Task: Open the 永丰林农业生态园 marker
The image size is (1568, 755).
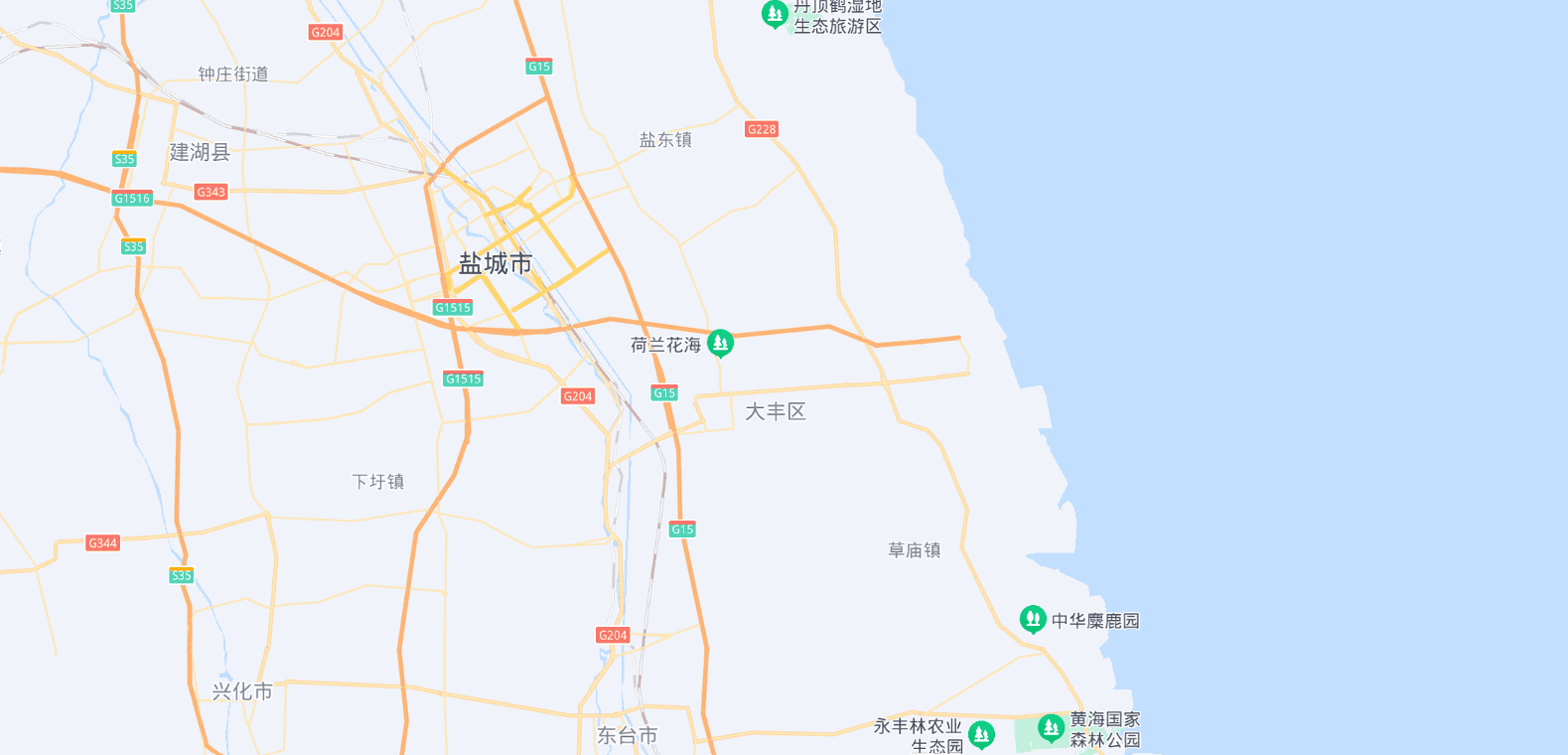Action: [x=981, y=734]
